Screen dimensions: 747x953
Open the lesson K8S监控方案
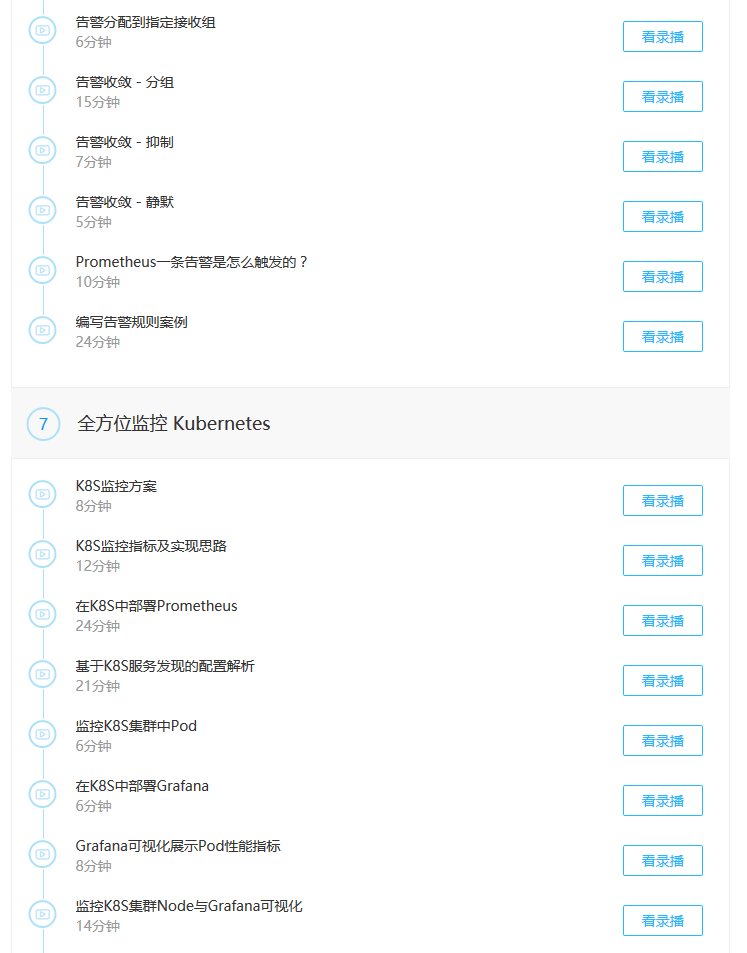pos(116,486)
